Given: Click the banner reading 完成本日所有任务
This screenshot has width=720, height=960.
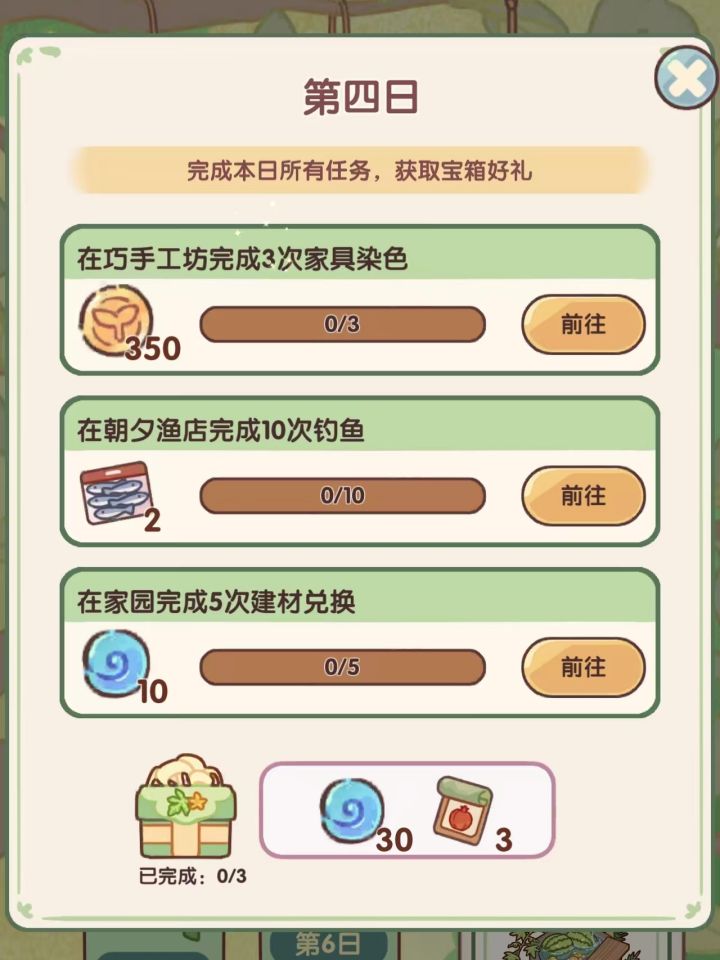Looking at the screenshot, I should click(x=360, y=170).
